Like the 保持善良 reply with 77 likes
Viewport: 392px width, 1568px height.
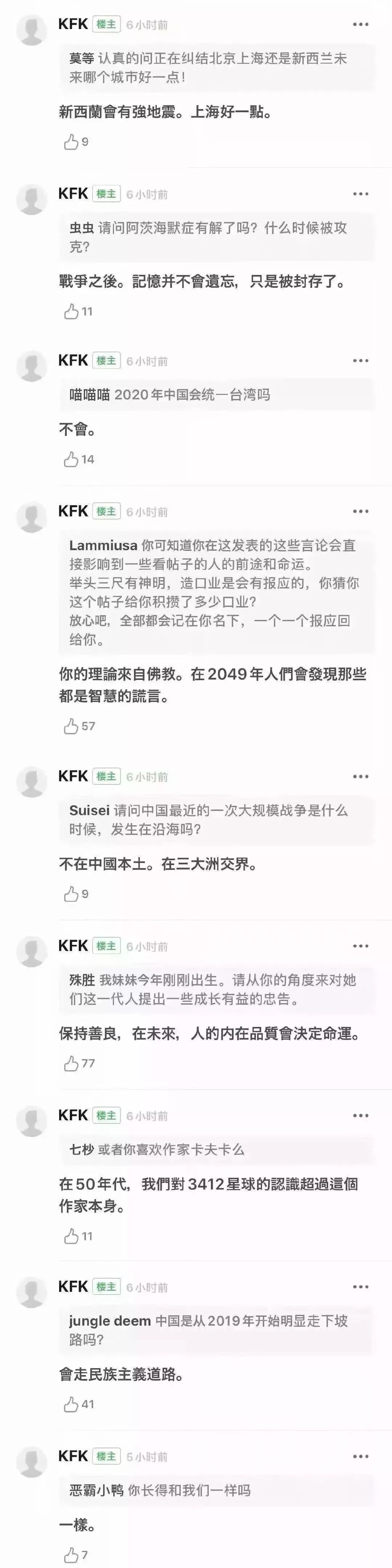point(71,1063)
